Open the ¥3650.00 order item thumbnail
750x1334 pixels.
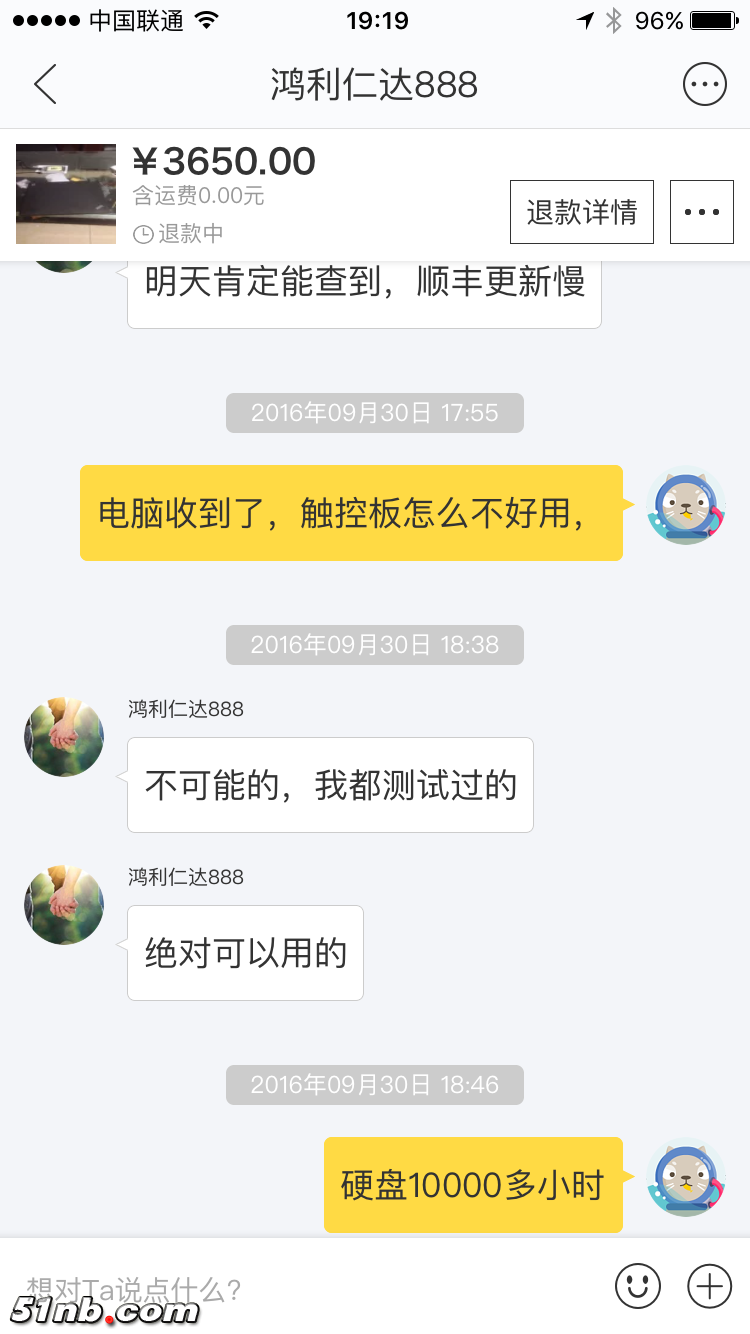click(x=66, y=194)
